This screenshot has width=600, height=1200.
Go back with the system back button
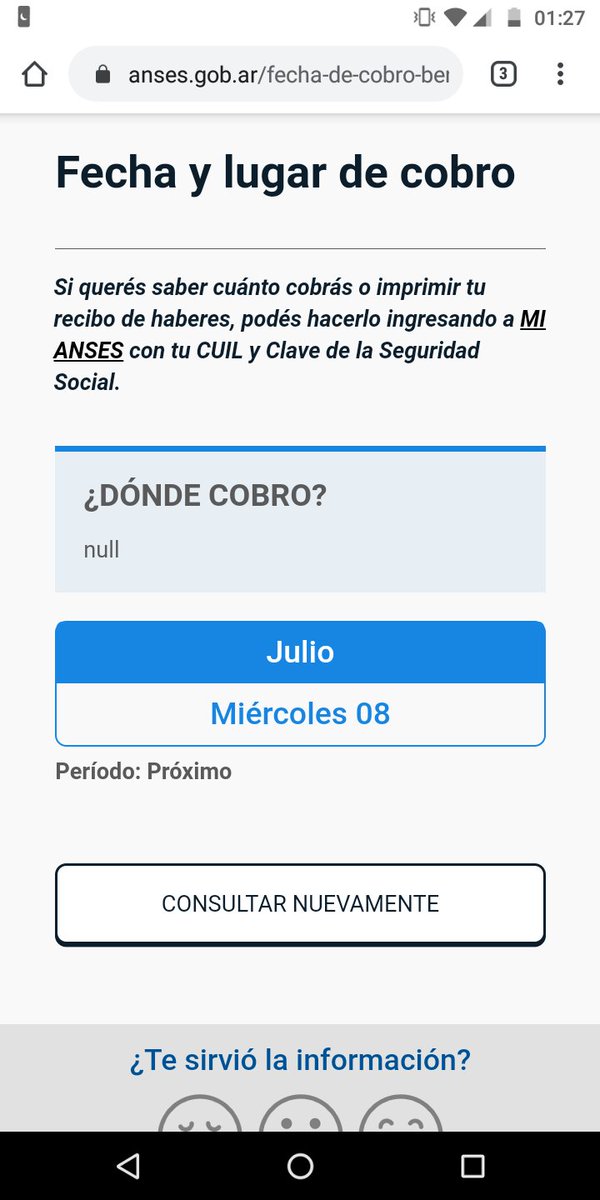point(127,1165)
